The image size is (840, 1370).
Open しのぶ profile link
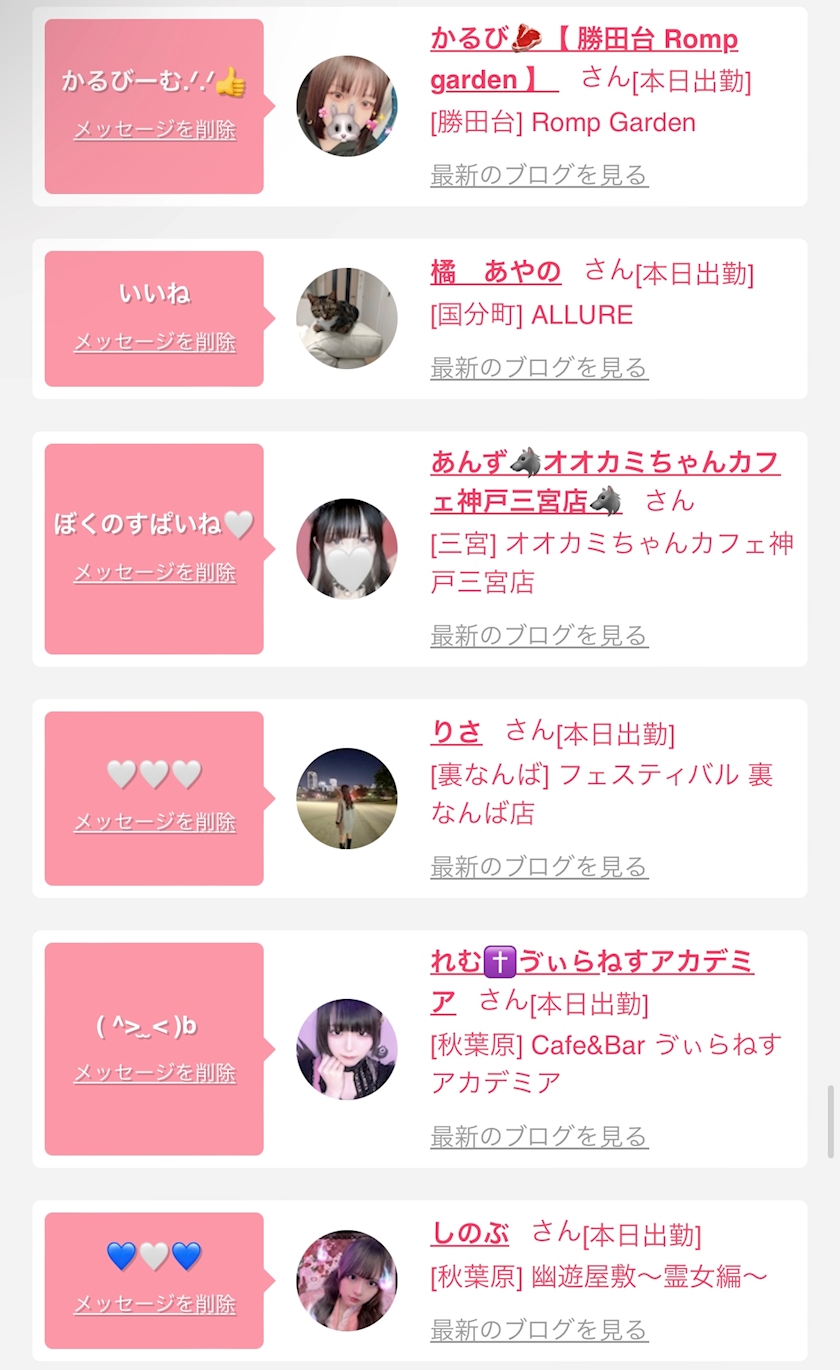469,1234
